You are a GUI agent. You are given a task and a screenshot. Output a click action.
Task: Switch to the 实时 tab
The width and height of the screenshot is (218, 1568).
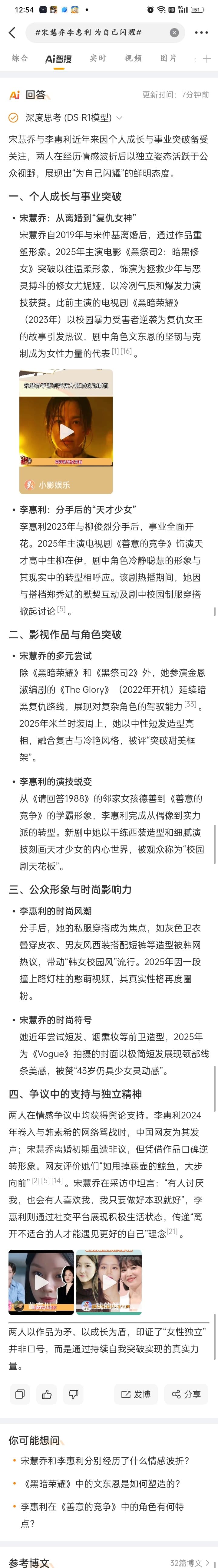click(98, 58)
